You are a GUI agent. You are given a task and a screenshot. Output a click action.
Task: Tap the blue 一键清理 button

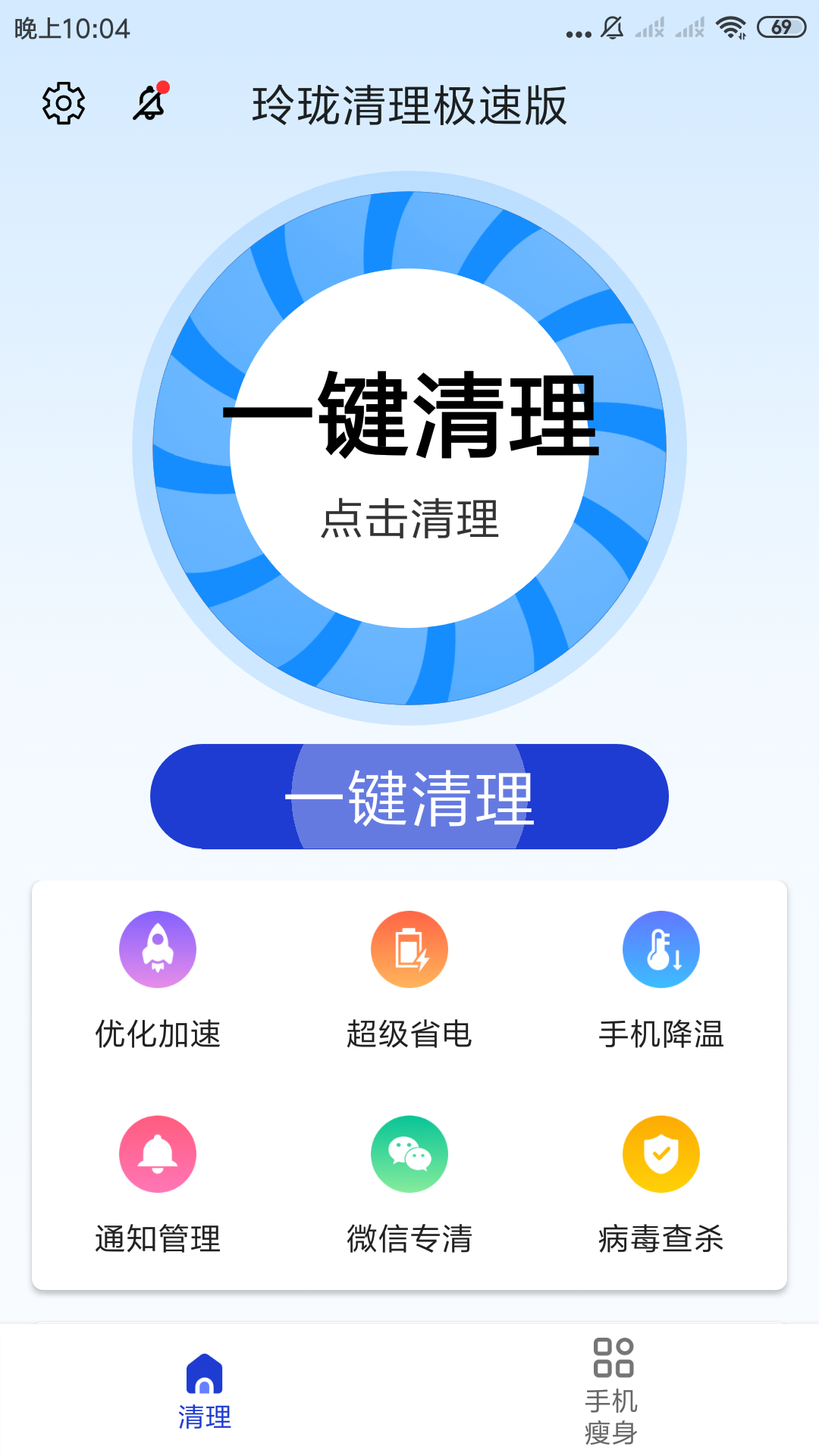coord(409,796)
